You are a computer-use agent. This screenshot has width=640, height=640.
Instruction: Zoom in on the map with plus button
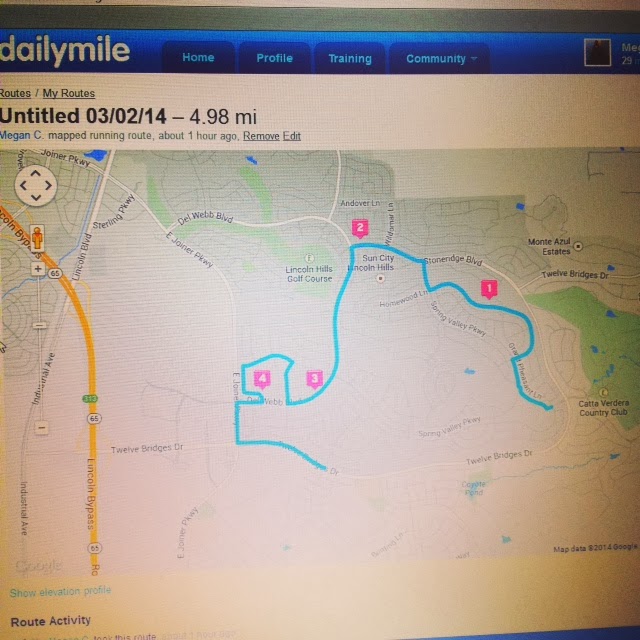point(38,269)
